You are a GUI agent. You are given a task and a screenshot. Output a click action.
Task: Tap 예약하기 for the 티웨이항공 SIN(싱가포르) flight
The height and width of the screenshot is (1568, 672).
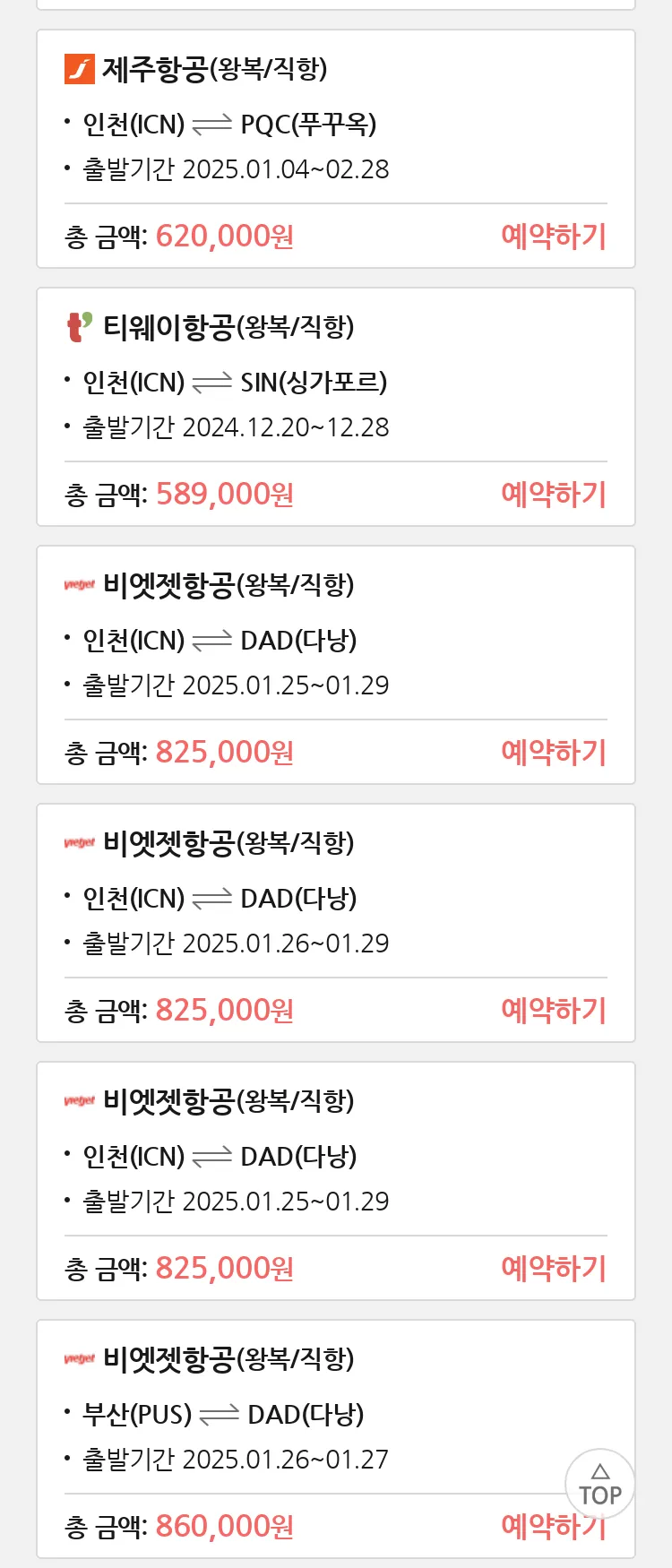click(553, 495)
